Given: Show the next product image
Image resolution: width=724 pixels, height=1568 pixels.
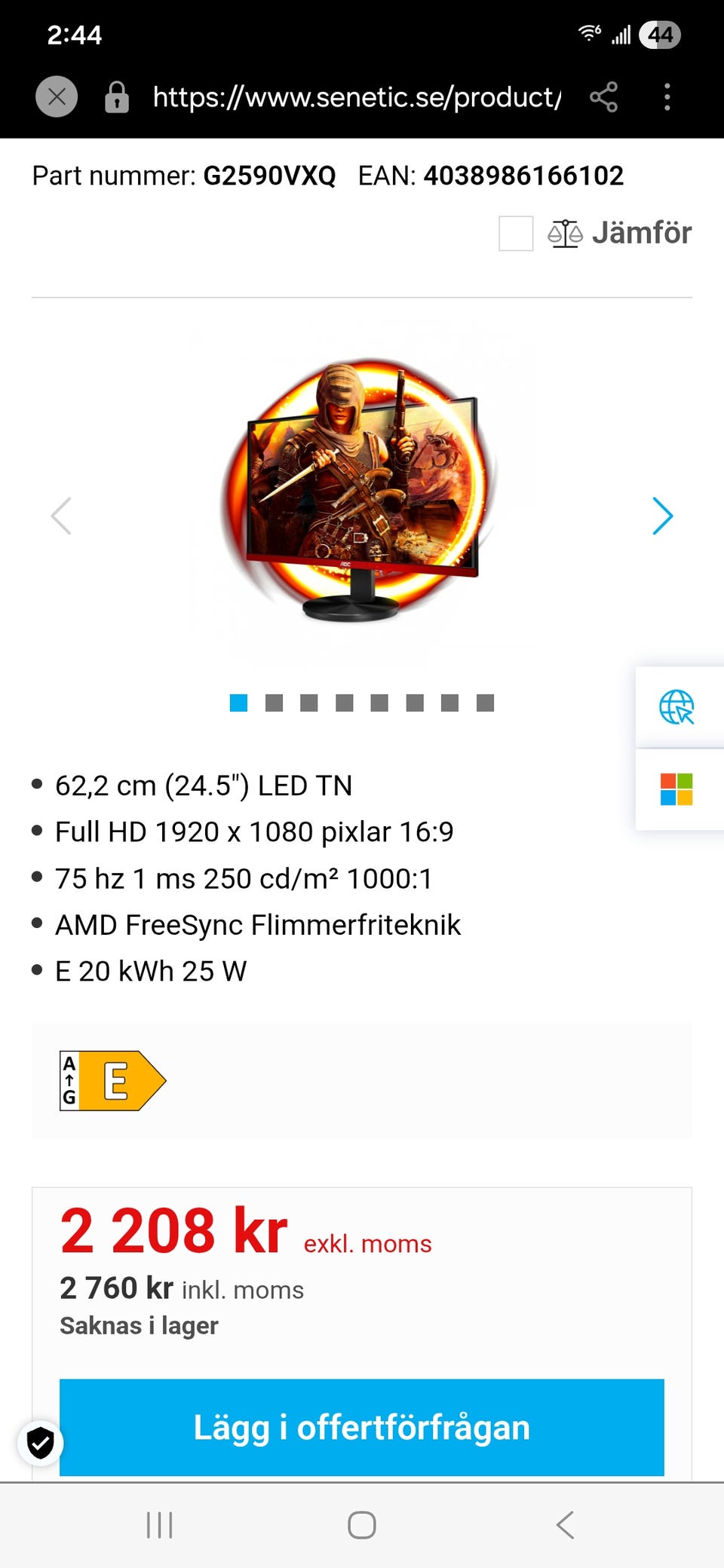Looking at the screenshot, I should coord(662,516).
